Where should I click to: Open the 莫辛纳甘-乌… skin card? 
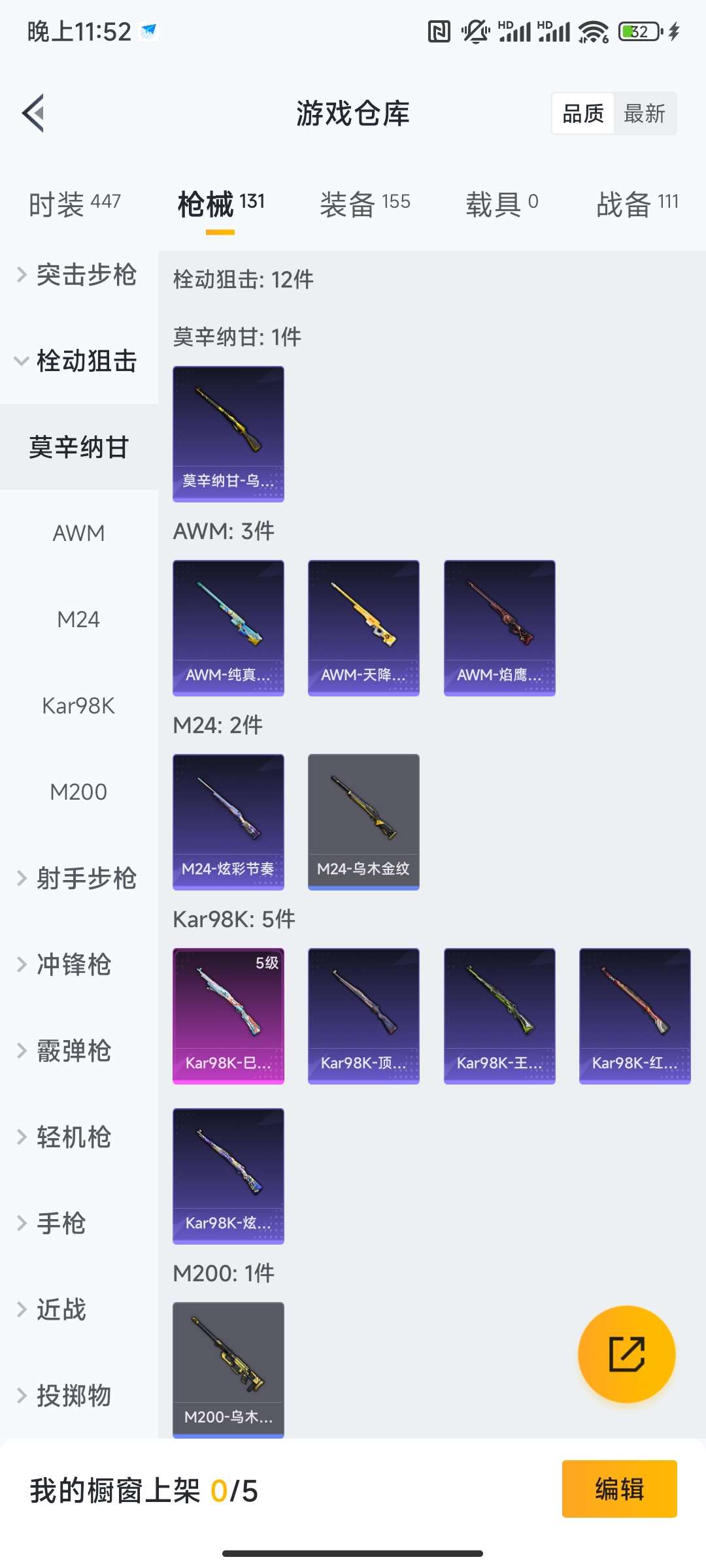point(228,434)
